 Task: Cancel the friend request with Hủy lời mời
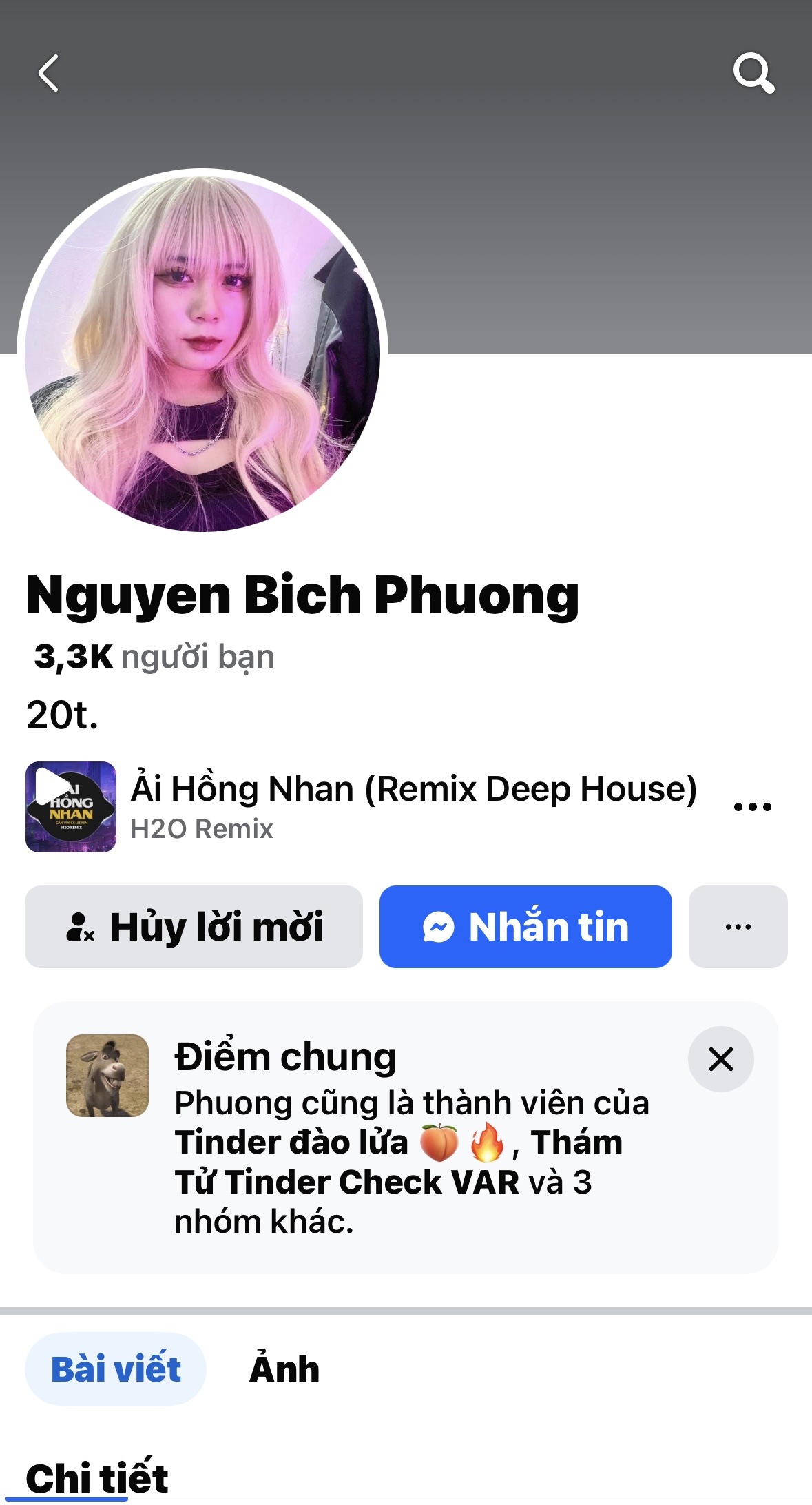[x=194, y=926]
